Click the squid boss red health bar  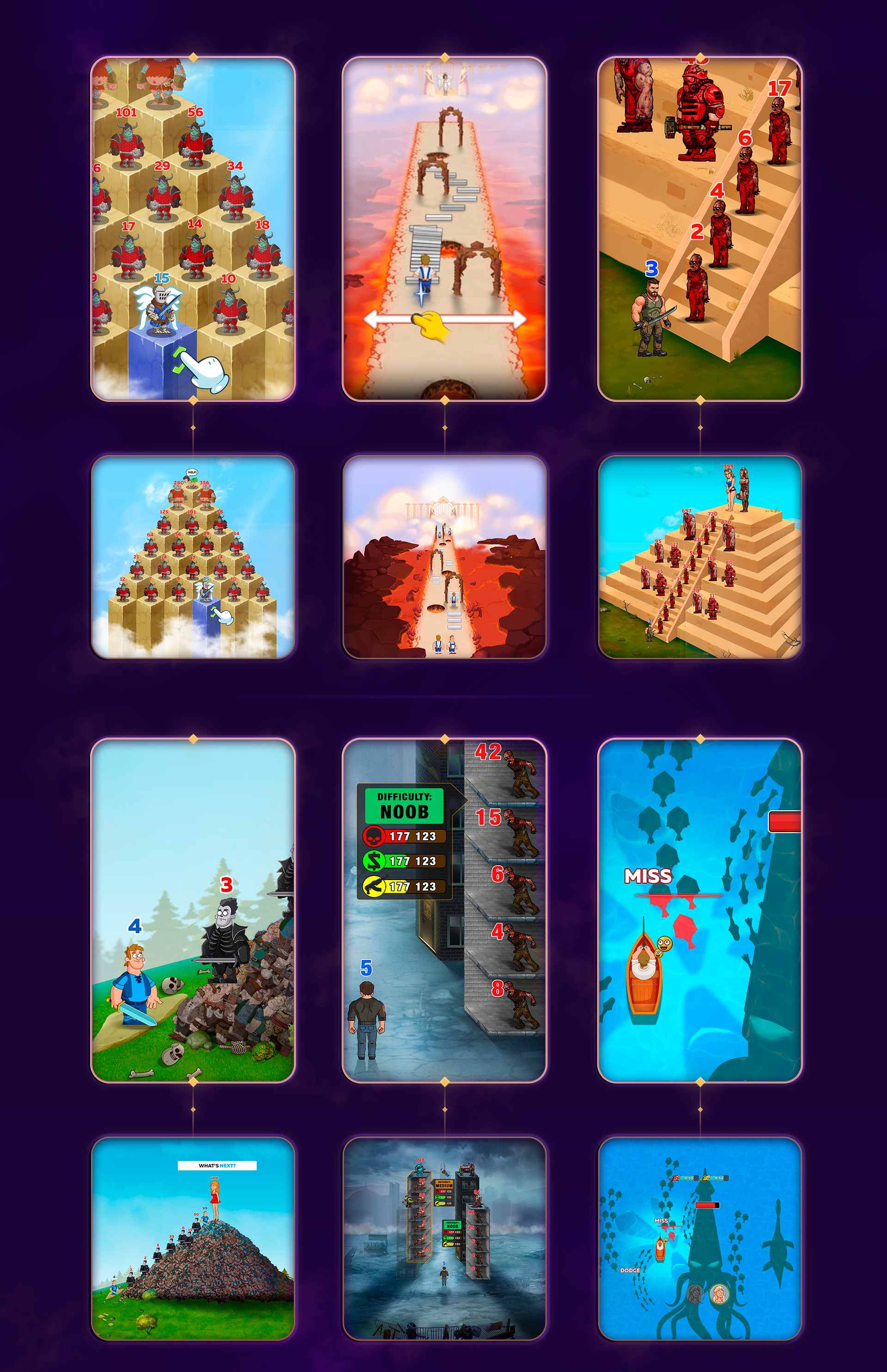coord(708,1206)
